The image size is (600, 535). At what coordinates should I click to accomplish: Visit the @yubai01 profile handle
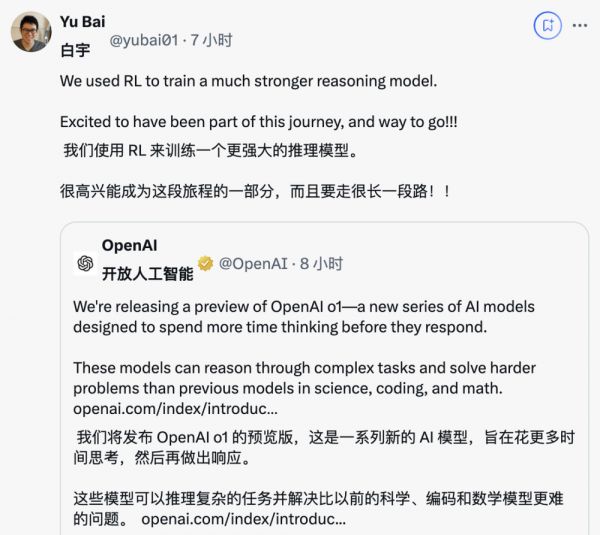(142, 40)
